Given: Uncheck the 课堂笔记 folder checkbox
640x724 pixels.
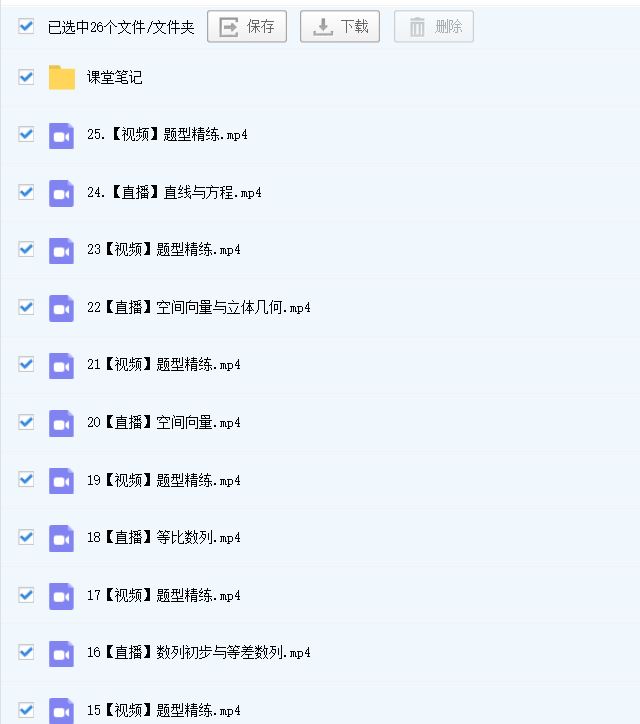Looking at the screenshot, I should pos(26,77).
